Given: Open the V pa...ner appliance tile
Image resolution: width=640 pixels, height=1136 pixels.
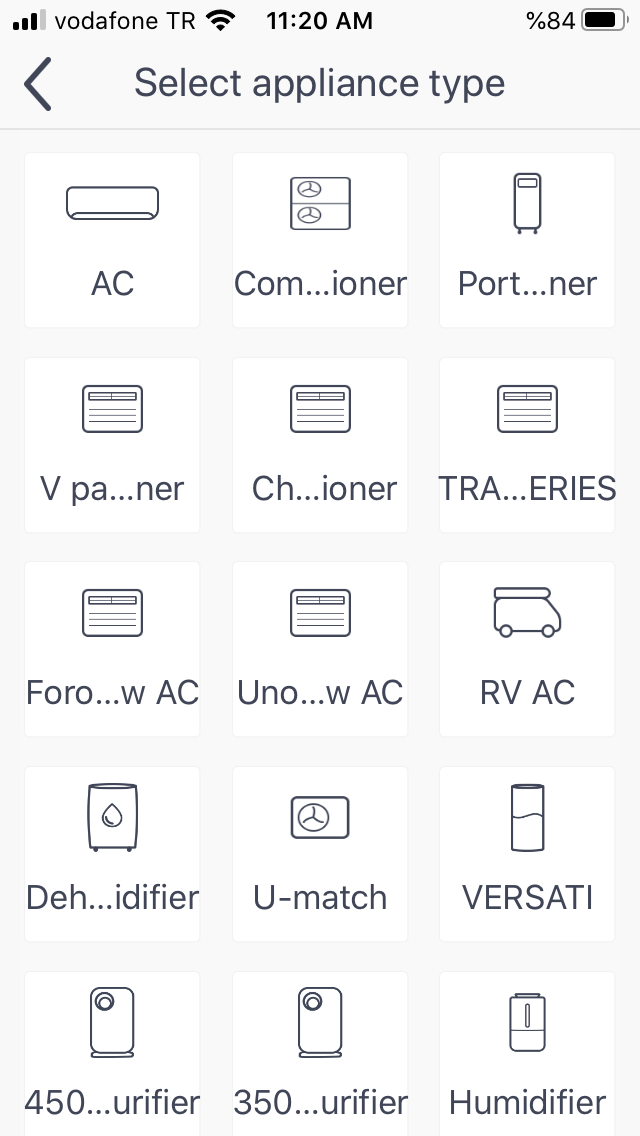Looking at the screenshot, I should point(112,445).
